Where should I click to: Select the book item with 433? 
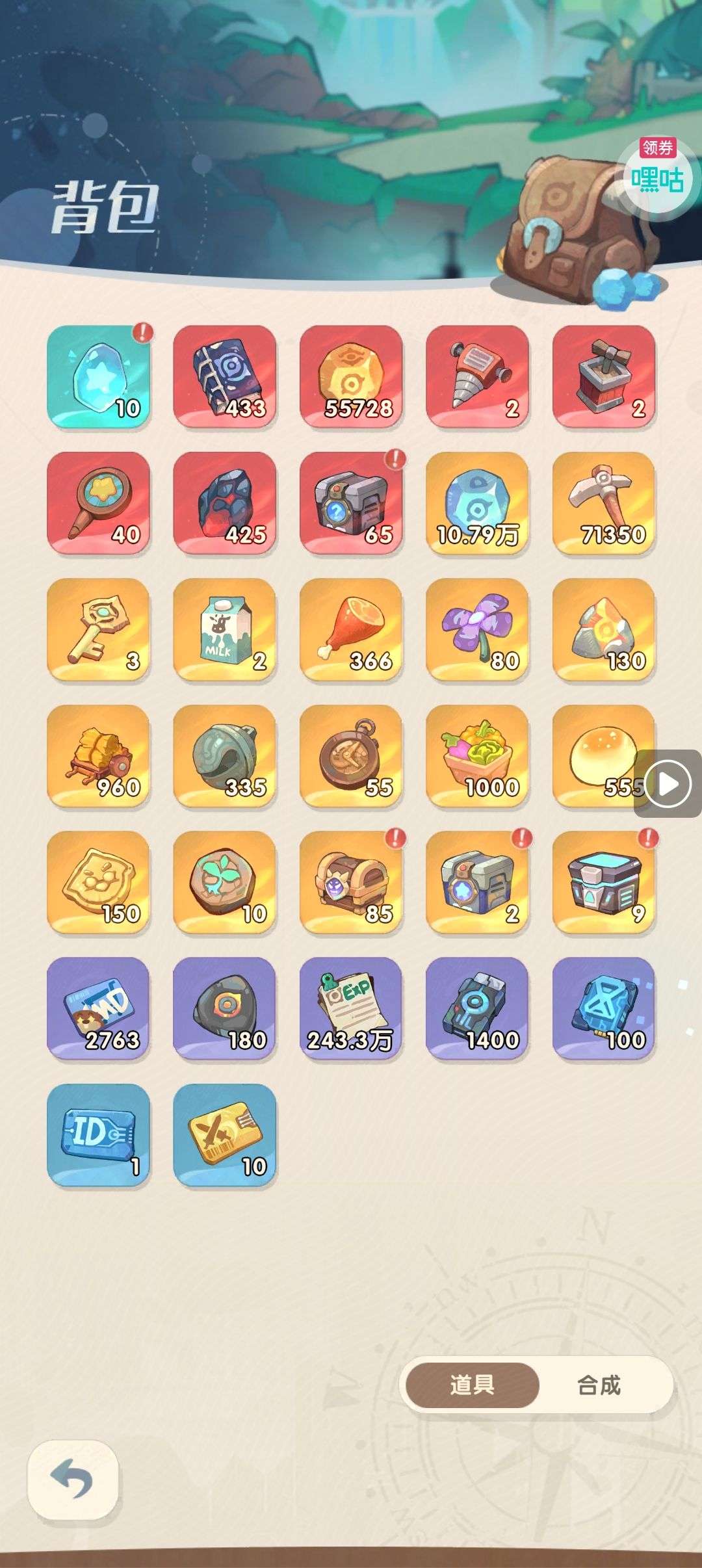click(x=225, y=376)
